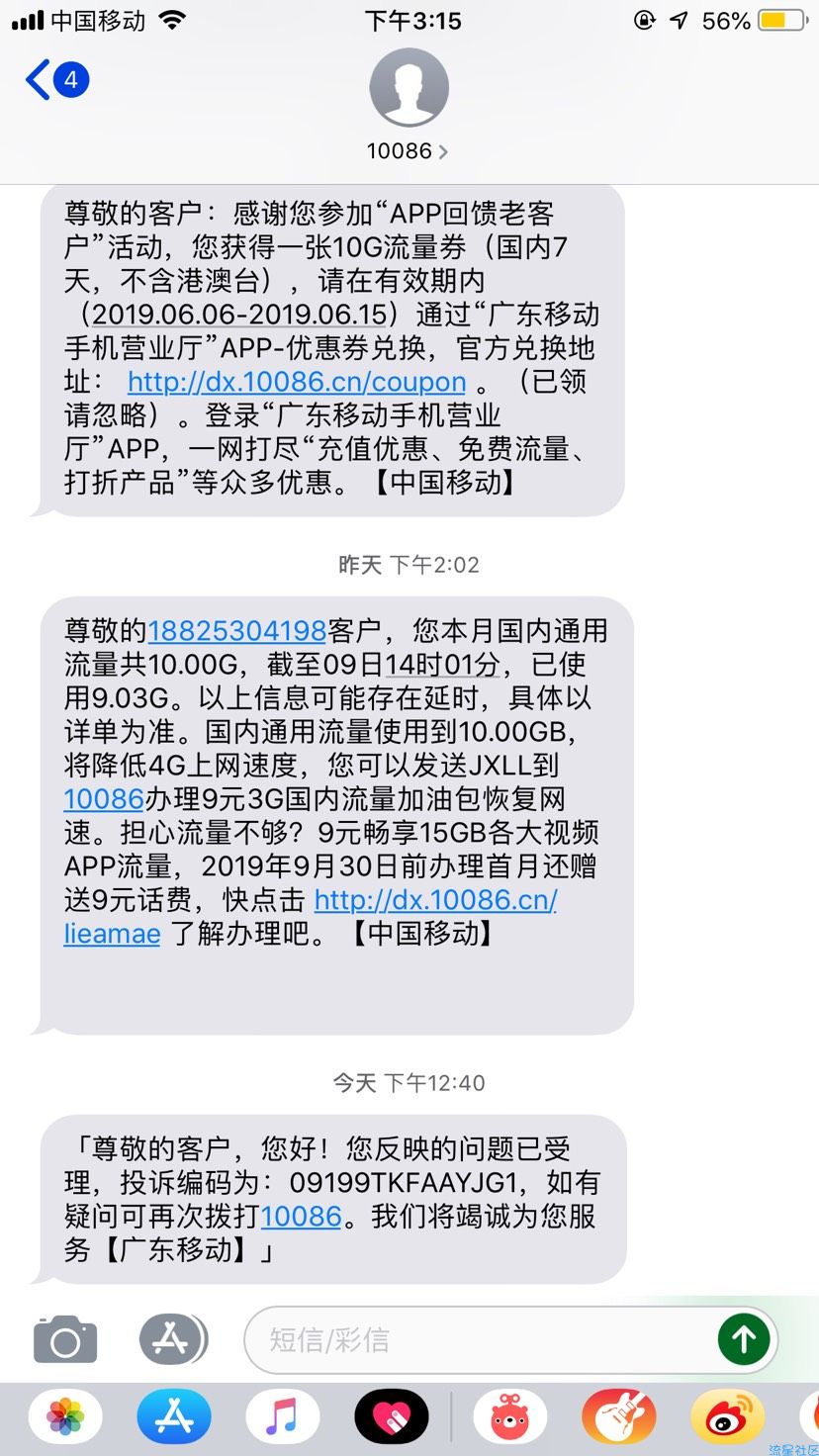Image resolution: width=819 pixels, height=1456 pixels.
Task: Tap the 10086 link before 办理9元3G
Action: tap(104, 799)
